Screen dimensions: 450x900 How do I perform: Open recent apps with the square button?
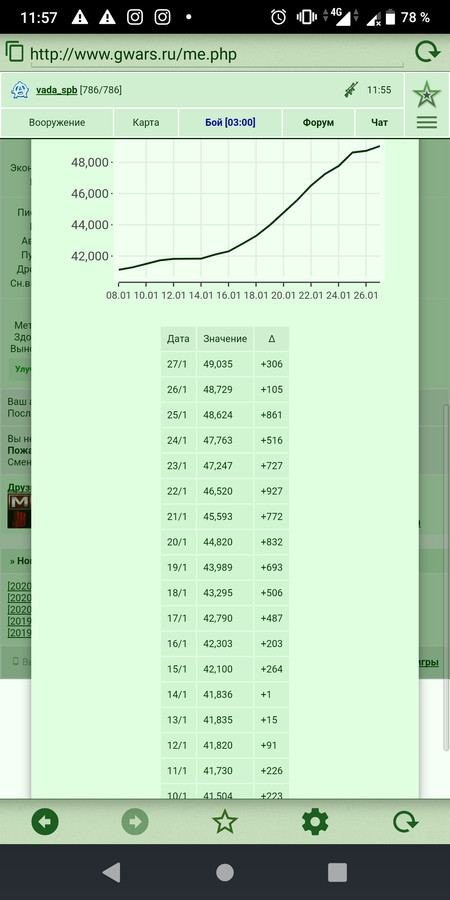[x=337, y=872]
